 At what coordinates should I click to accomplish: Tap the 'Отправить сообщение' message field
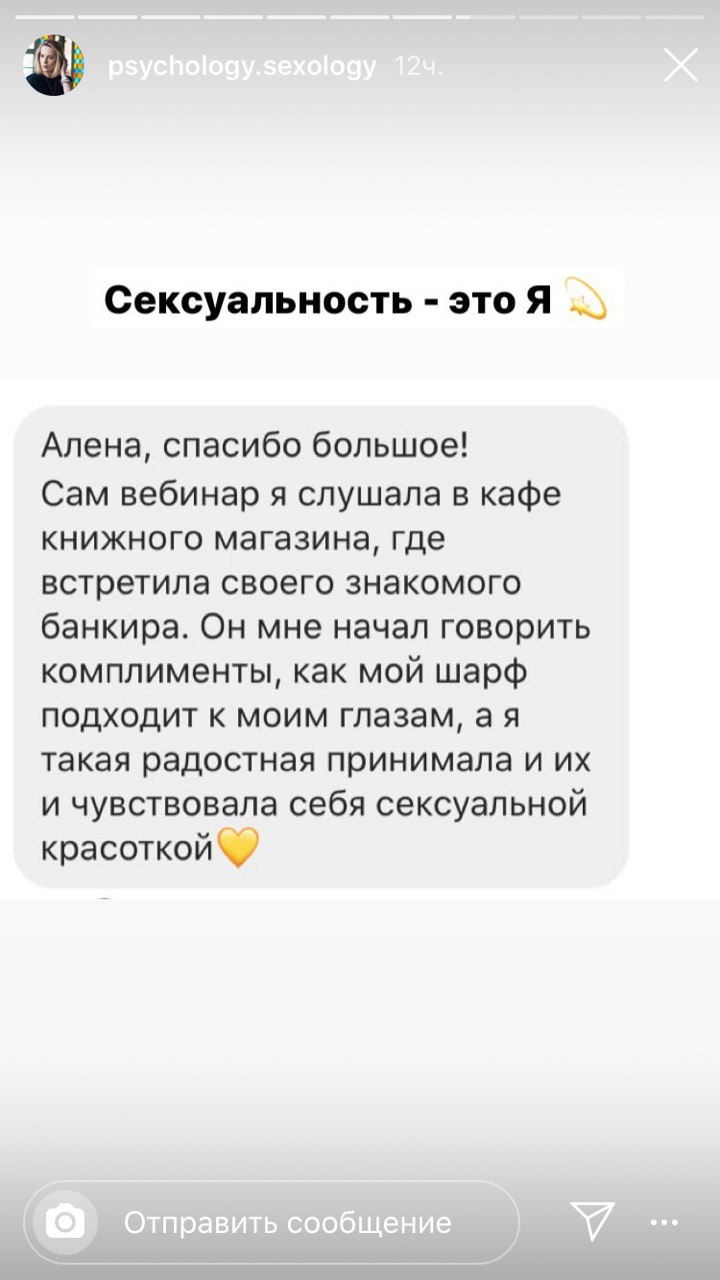[290, 1222]
